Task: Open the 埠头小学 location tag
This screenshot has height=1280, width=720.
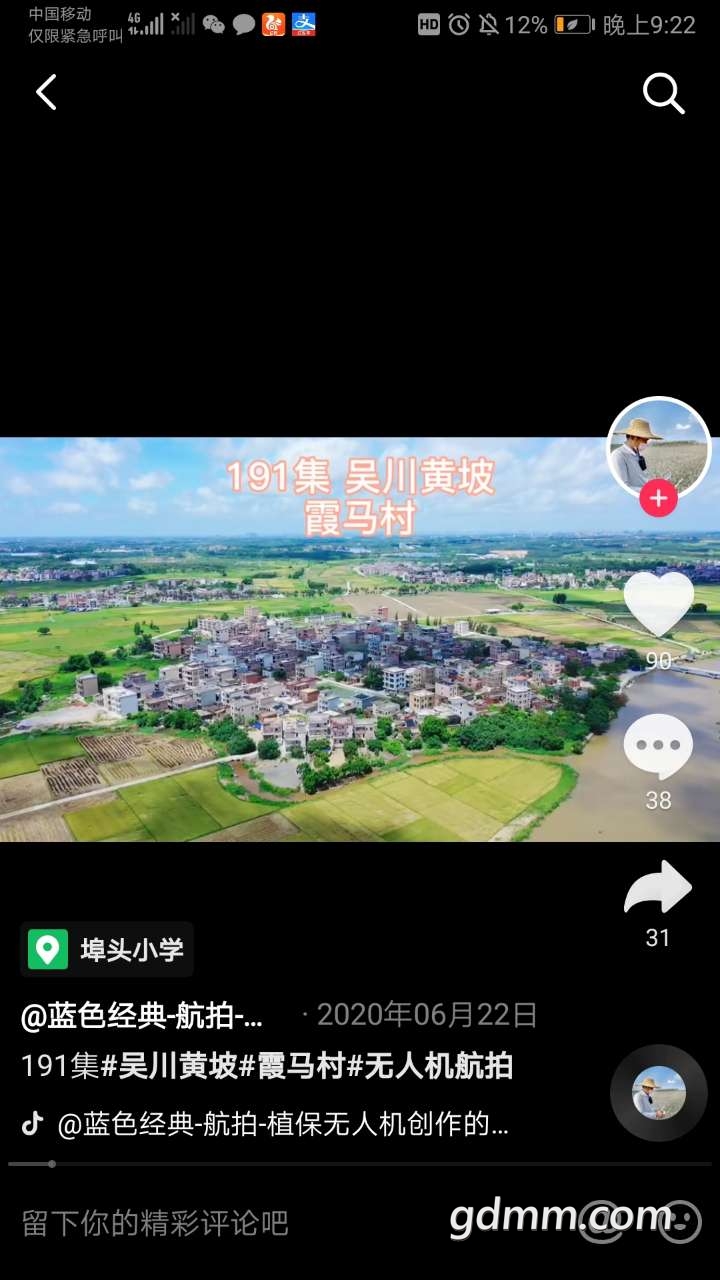Action: (x=107, y=949)
